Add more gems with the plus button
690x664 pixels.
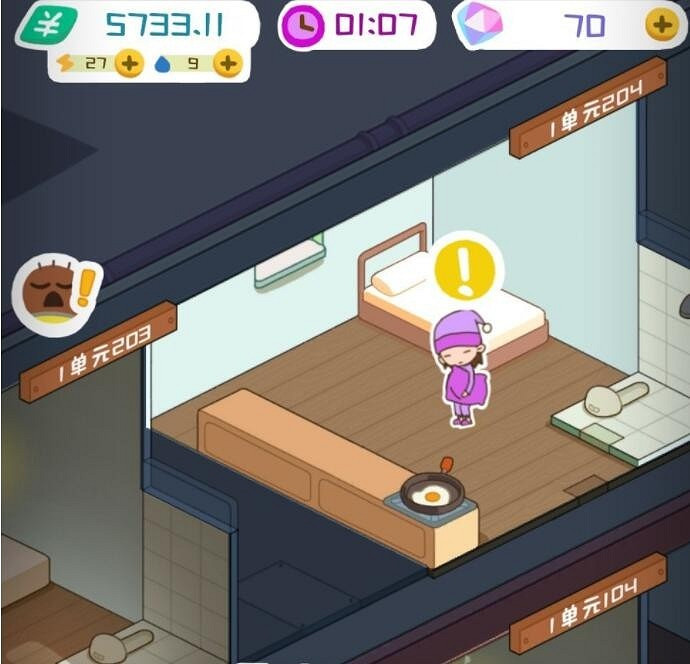click(x=662, y=25)
